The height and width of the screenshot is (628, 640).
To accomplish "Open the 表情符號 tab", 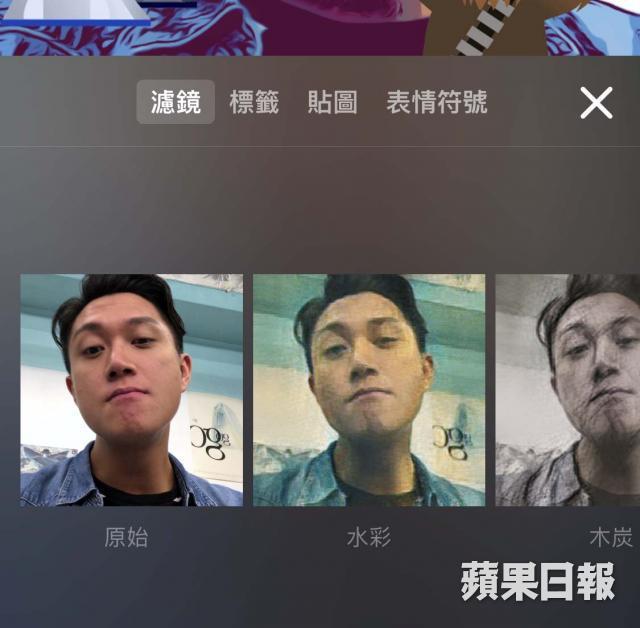I will pos(436,102).
